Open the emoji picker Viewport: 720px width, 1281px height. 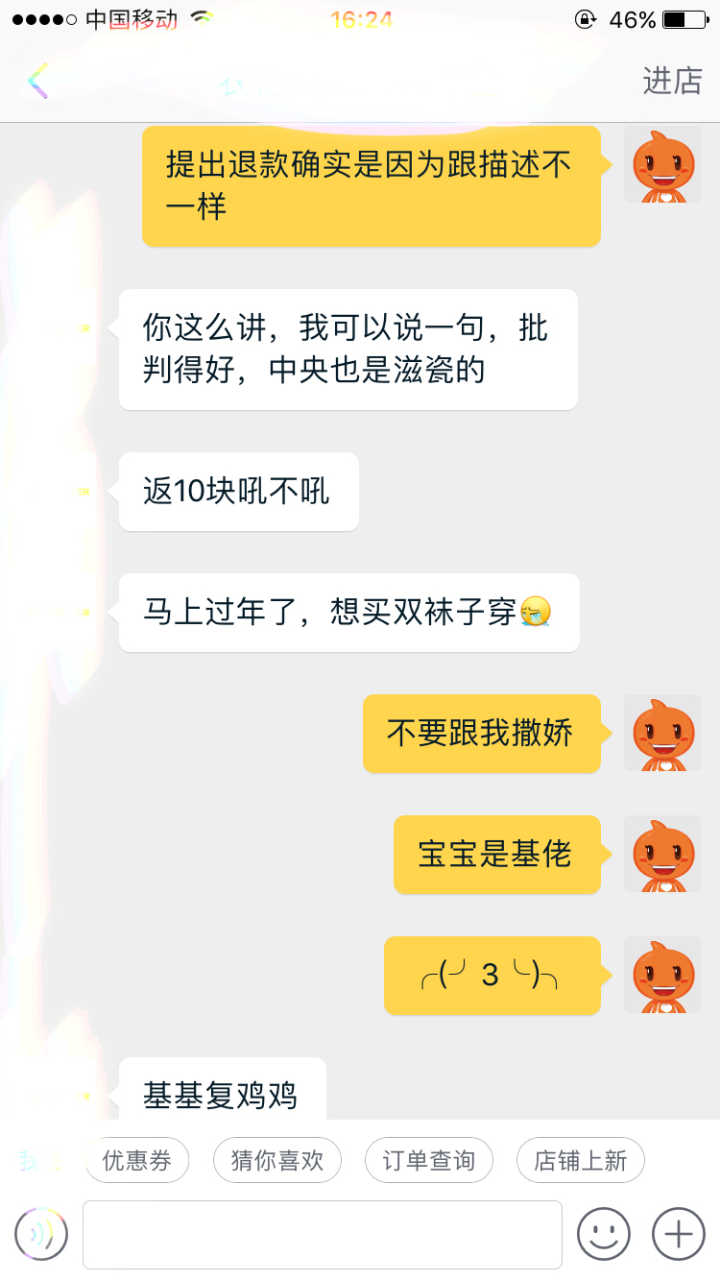604,1234
